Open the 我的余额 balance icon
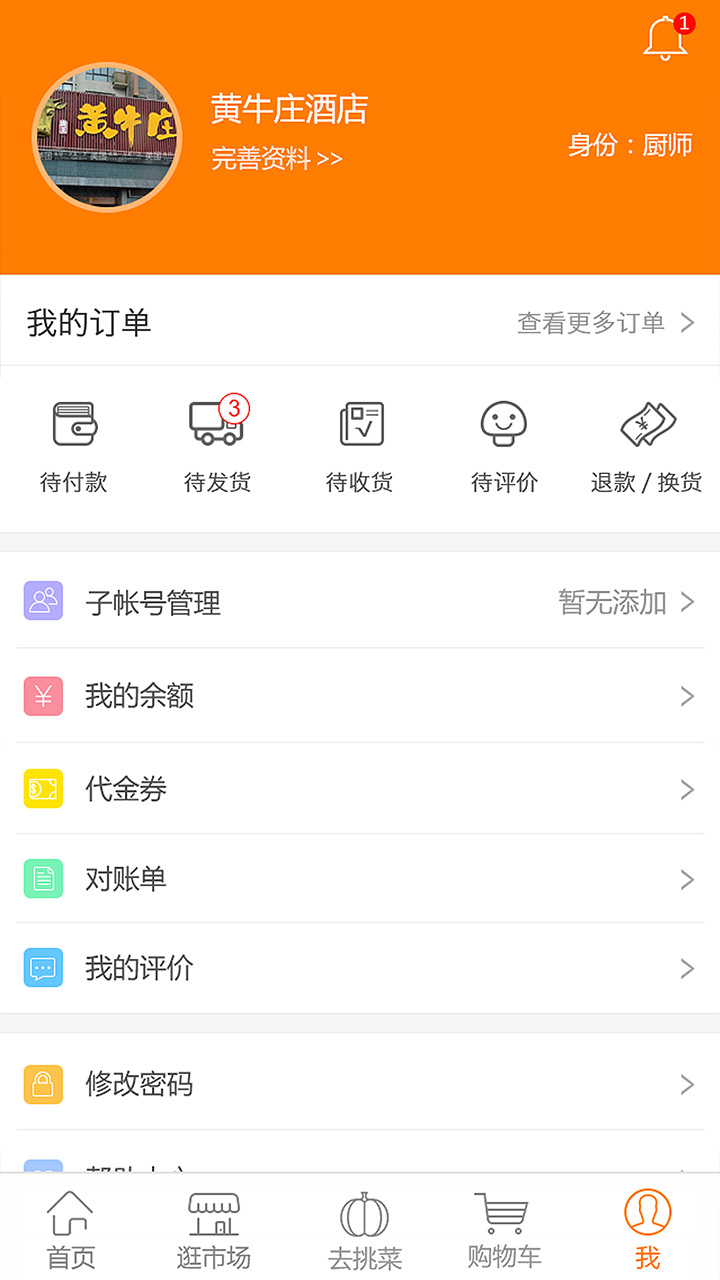The image size is (720, 1280). [x=43, y=696]
